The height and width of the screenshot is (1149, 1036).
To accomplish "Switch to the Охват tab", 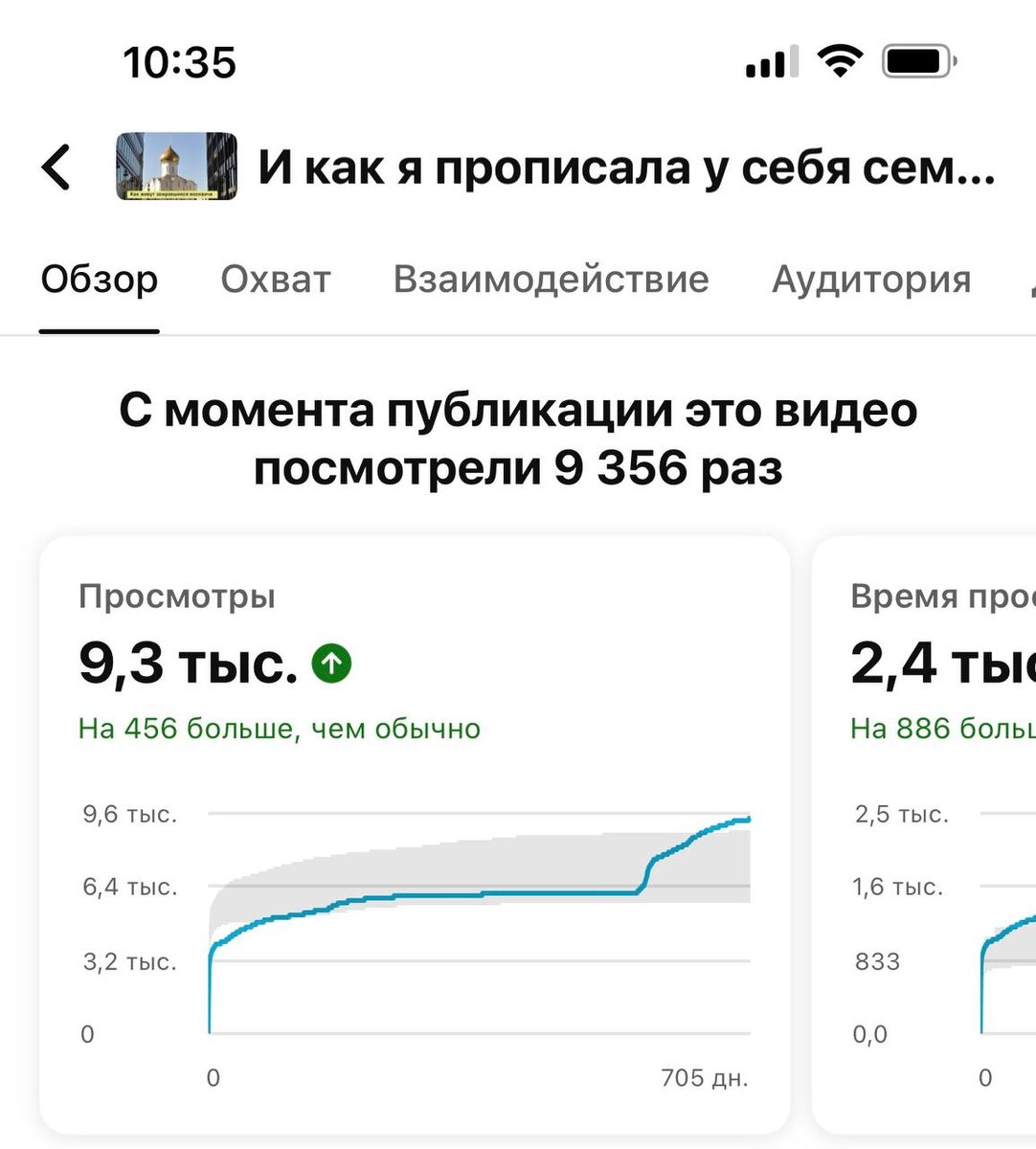I will pyautogui.click(x=276, y=279).
